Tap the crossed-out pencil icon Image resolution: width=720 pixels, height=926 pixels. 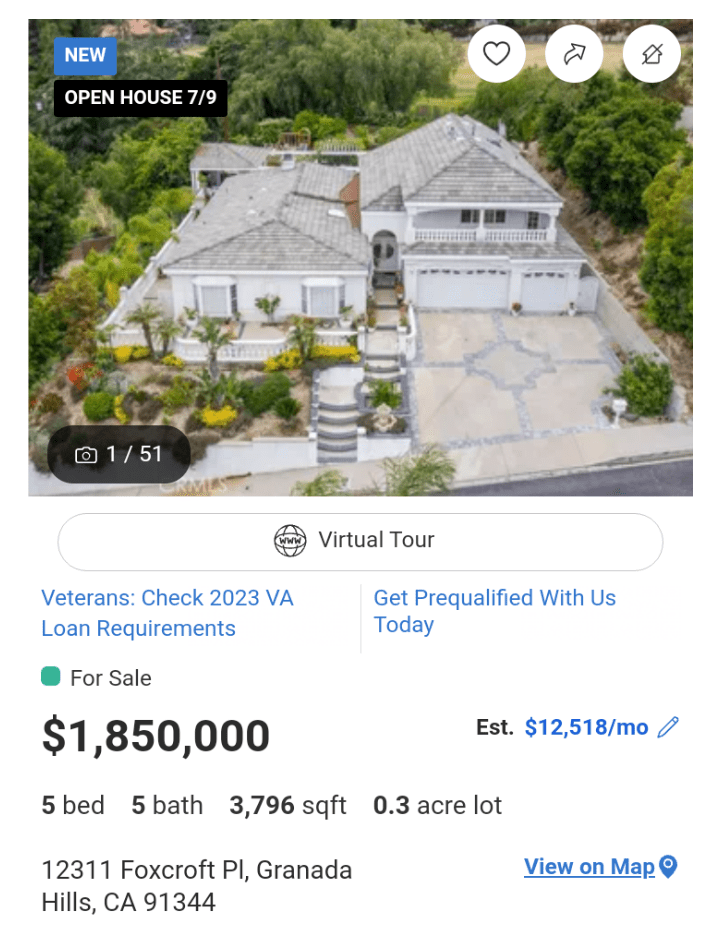652,53
